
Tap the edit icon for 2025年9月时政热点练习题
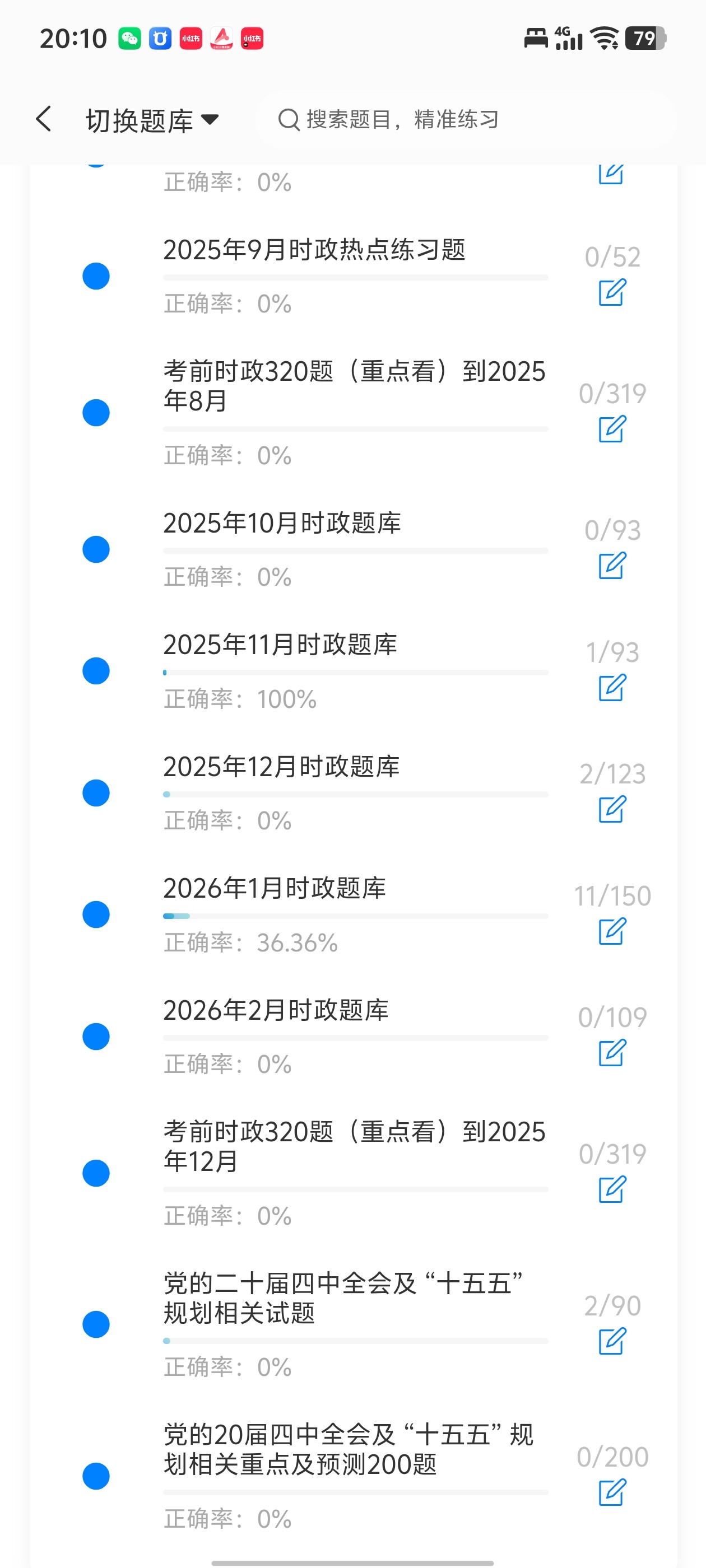(612, 292)
